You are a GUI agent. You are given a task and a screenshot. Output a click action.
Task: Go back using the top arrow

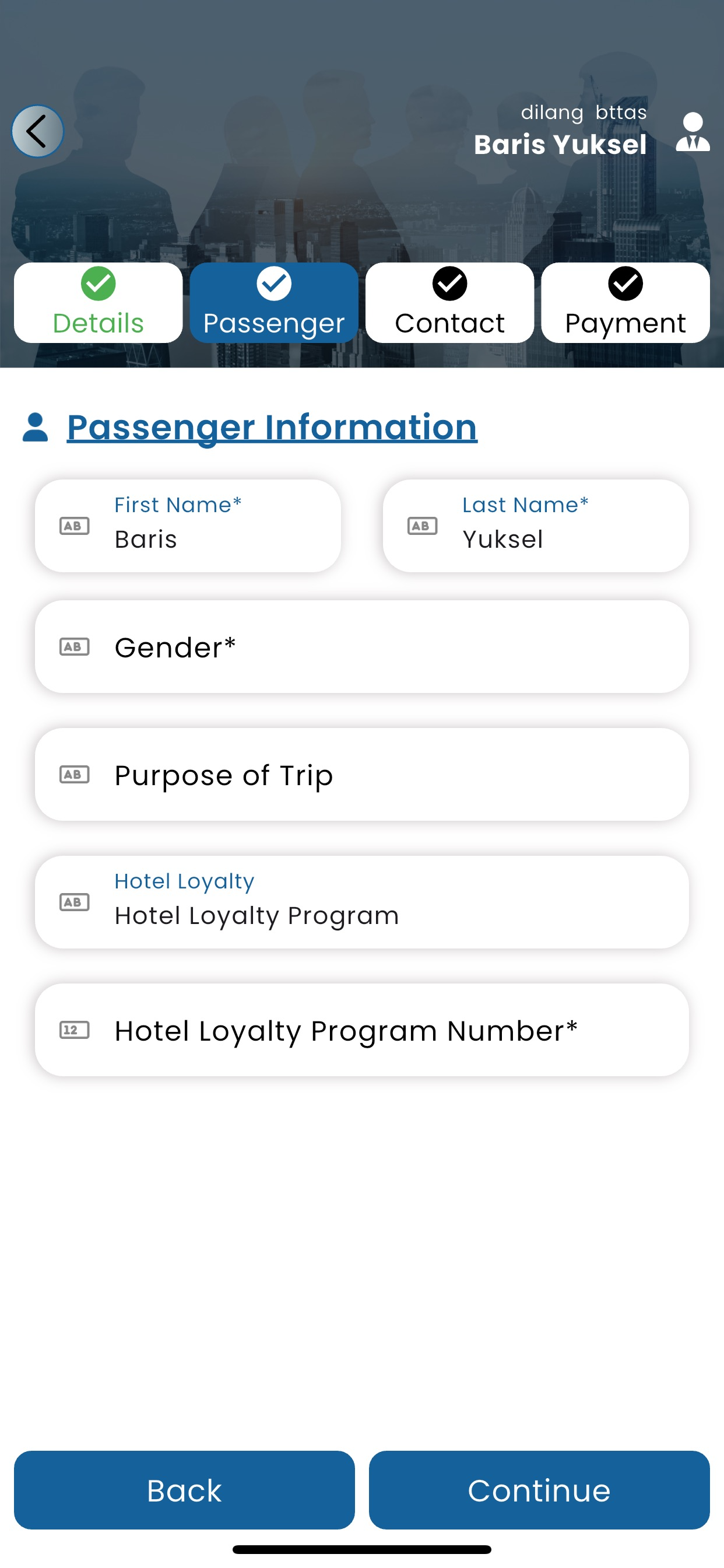point(37,131)
